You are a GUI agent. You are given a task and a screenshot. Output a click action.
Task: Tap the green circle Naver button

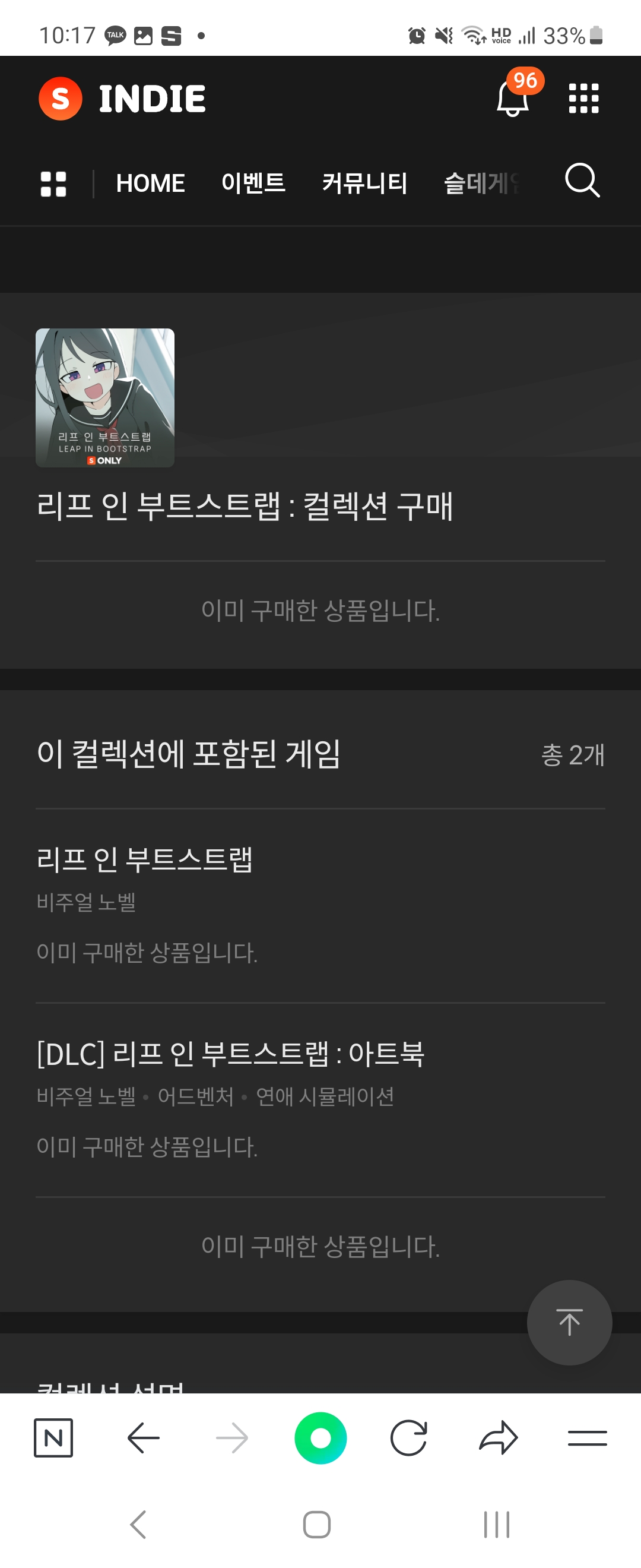[x=320, y=1438]
